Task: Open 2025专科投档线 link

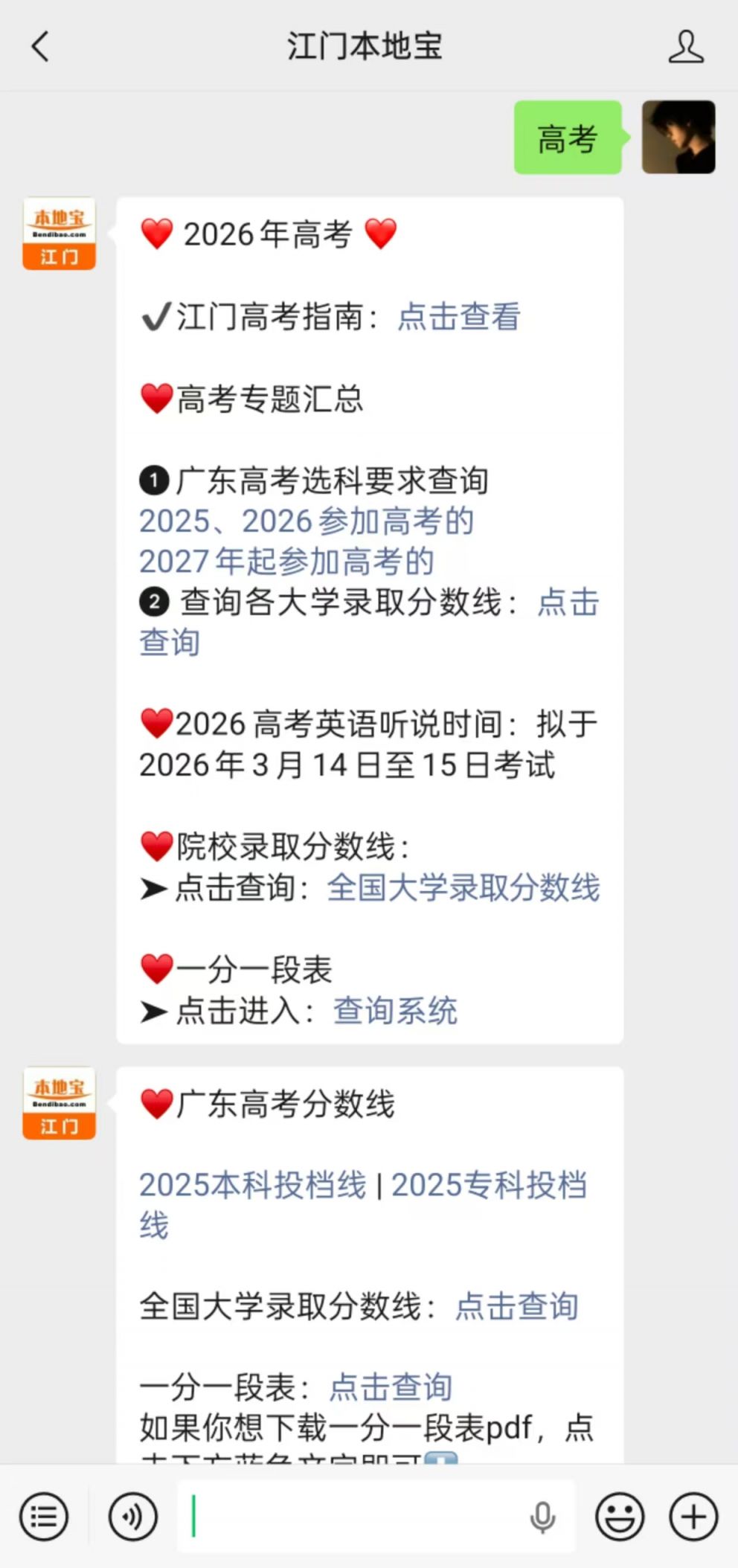Action: (x=489, y=1186)
